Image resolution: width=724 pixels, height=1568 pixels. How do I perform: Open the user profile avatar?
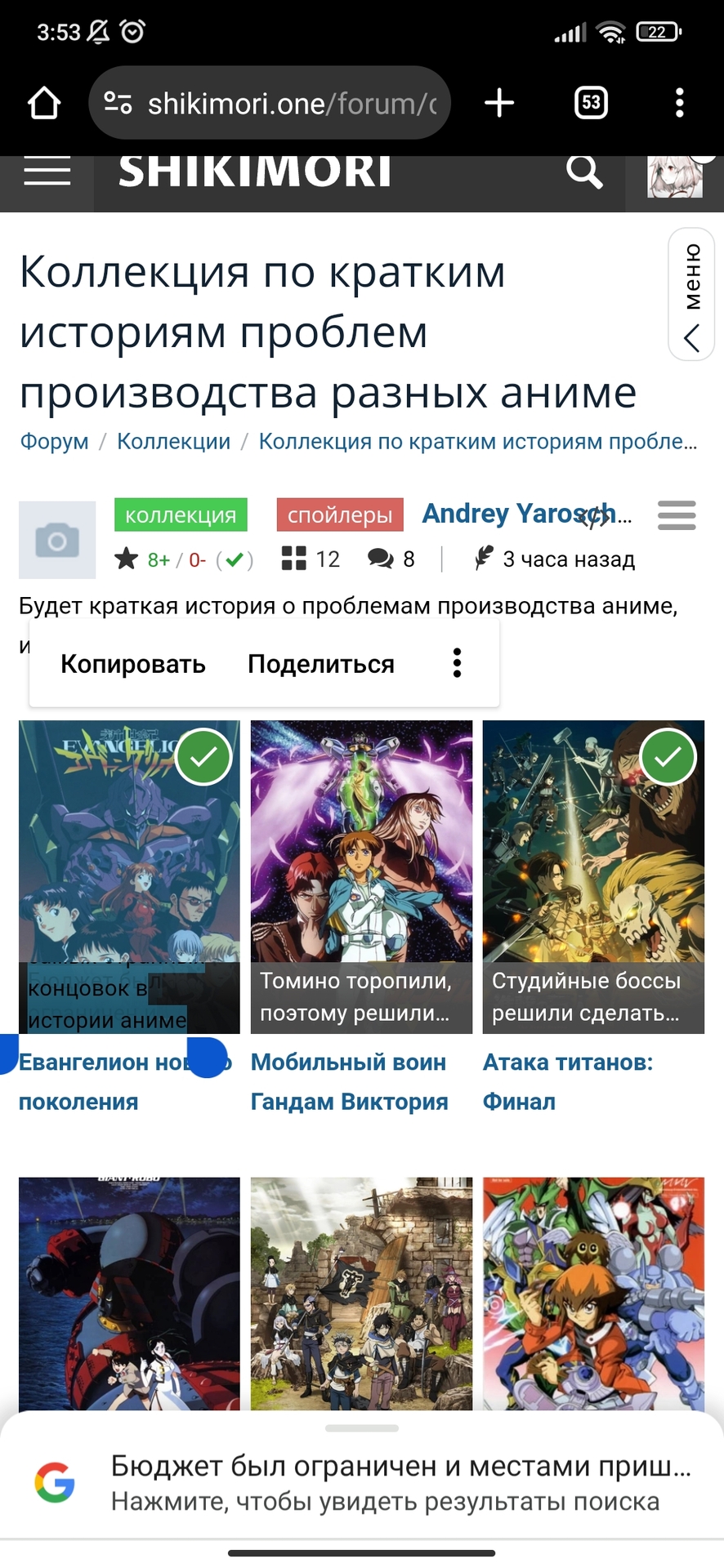pos(675,176)
